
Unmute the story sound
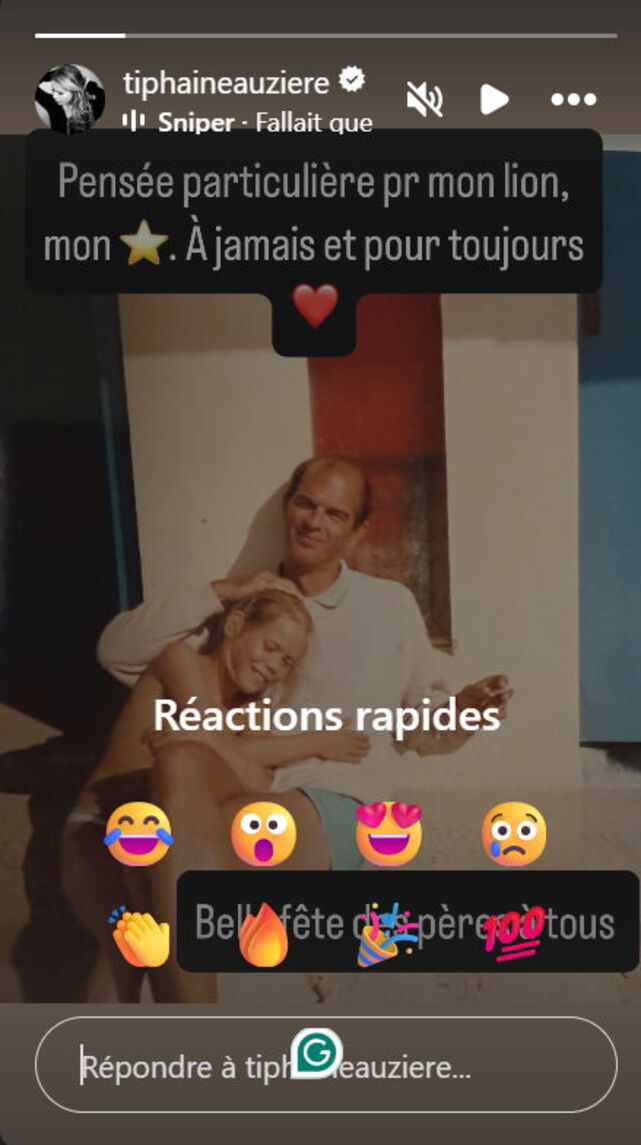424,99
